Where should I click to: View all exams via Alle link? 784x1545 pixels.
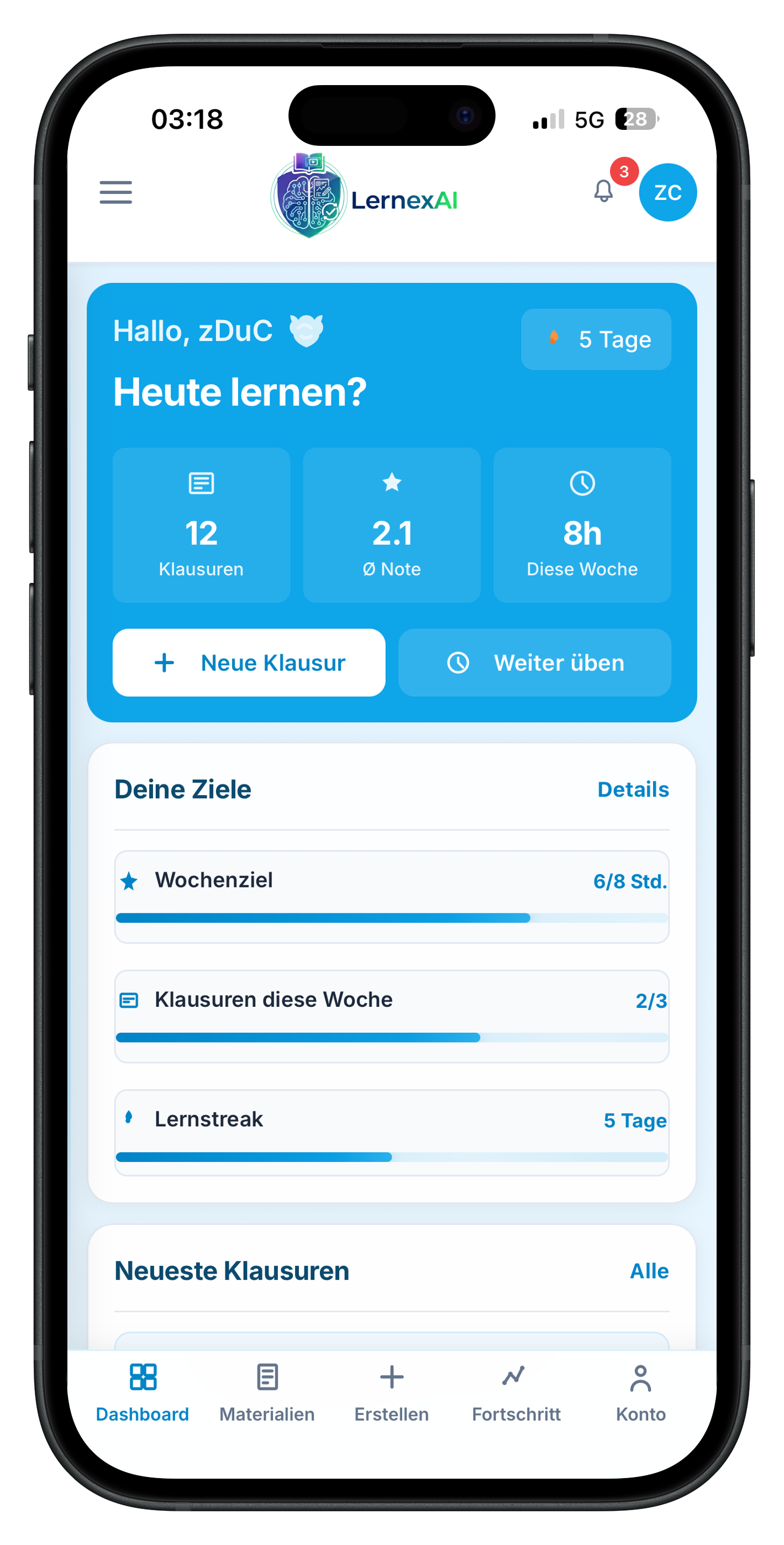pos(650,1270)
